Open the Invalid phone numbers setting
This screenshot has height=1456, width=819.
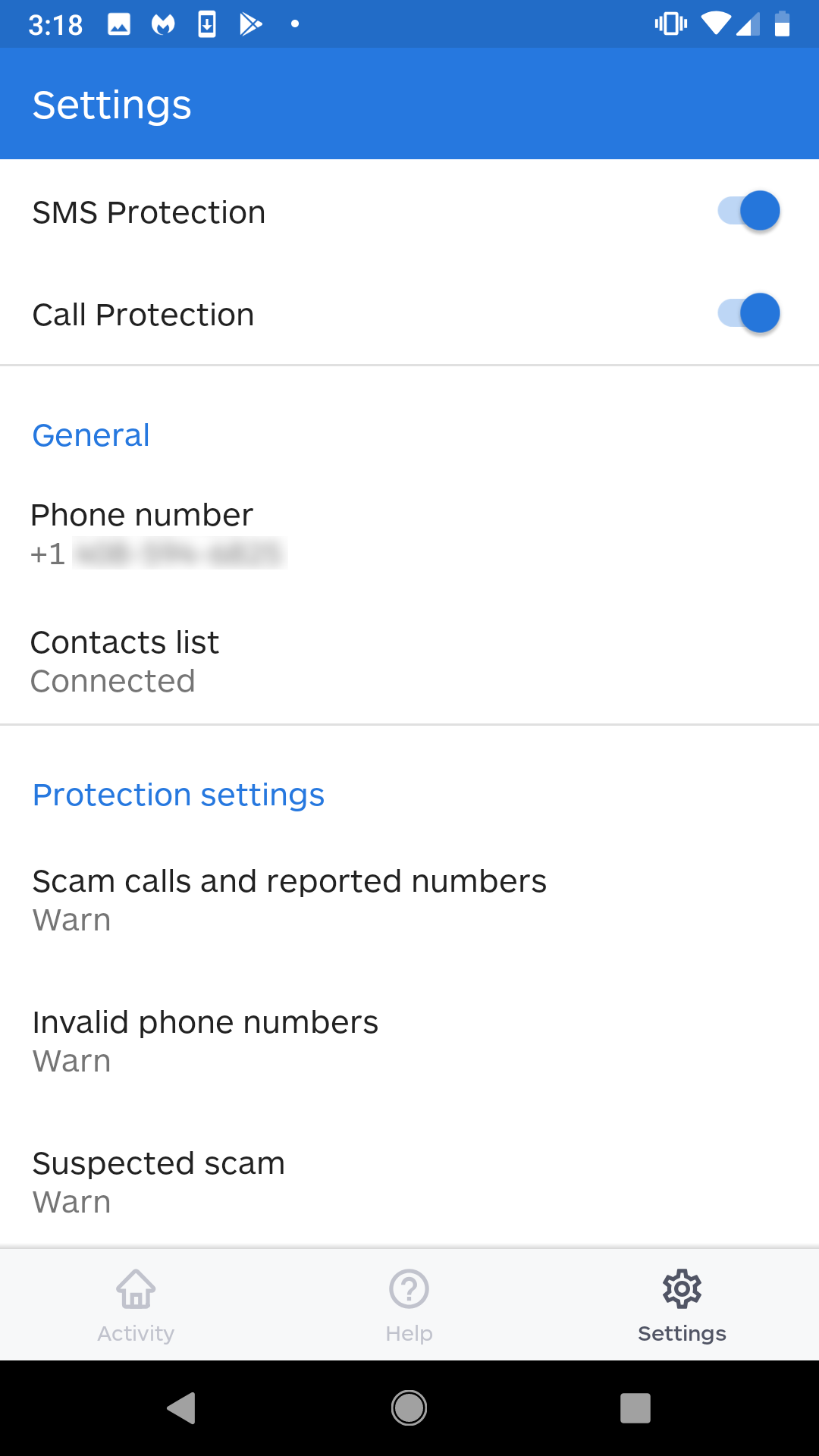coord(409,1041)
